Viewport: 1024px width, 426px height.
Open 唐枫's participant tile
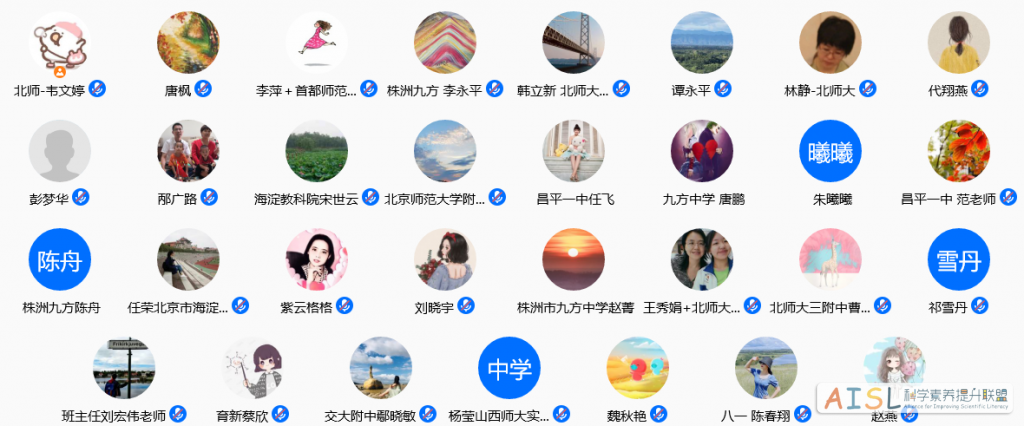pyautogui.click(x=188, y=43)
